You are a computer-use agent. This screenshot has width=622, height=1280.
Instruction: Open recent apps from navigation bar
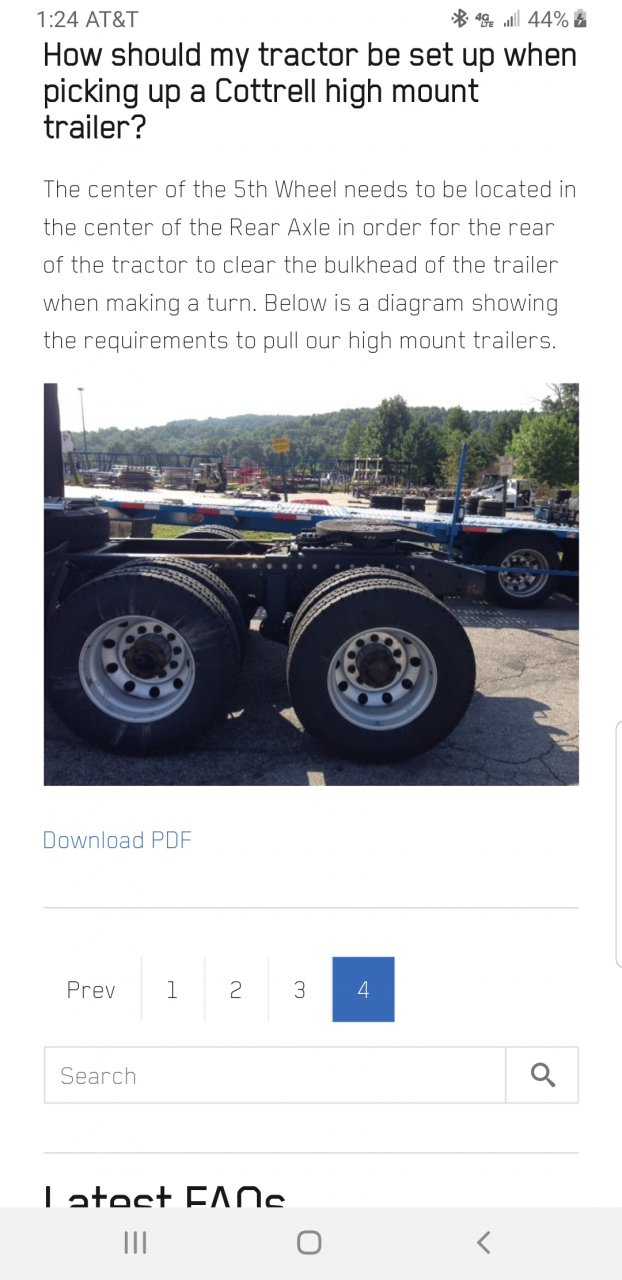pos(135,1243)
